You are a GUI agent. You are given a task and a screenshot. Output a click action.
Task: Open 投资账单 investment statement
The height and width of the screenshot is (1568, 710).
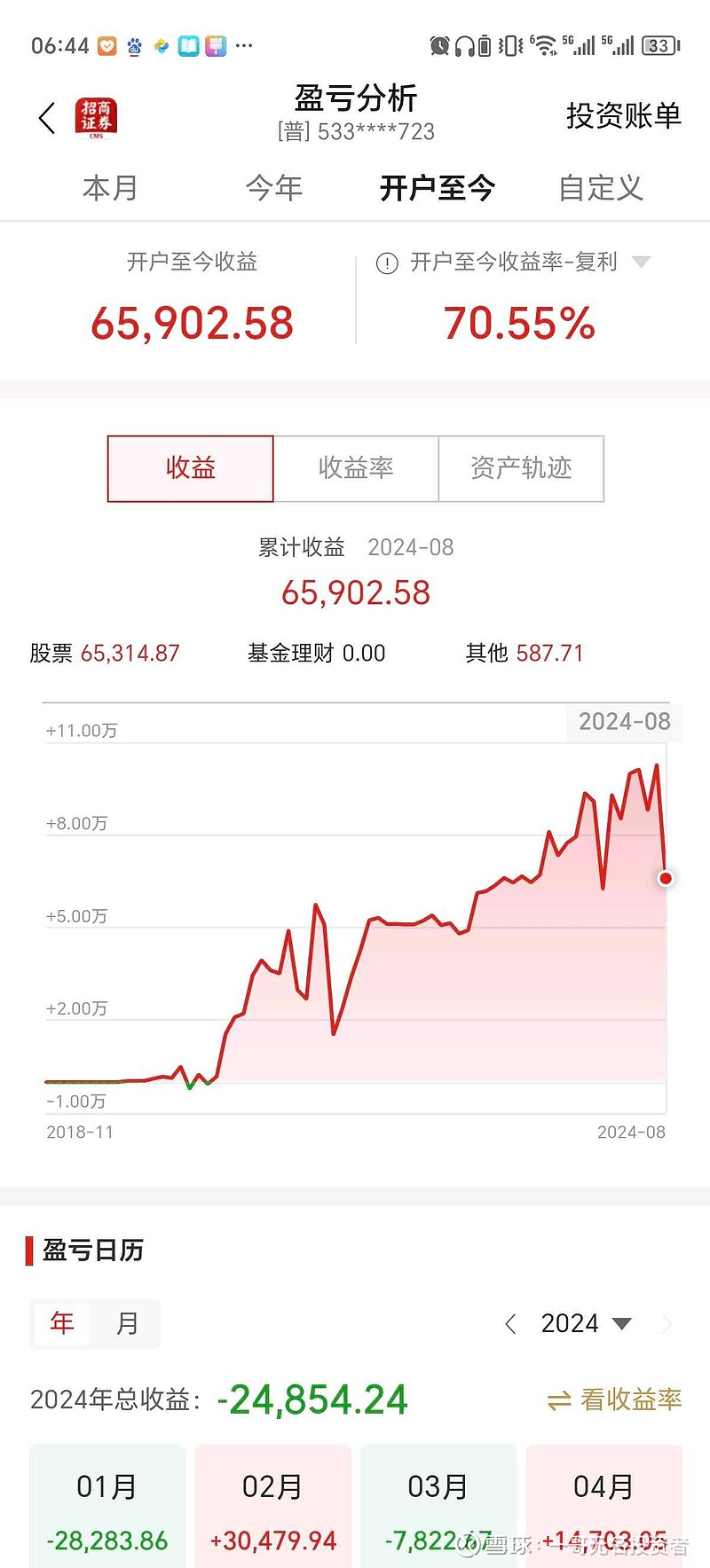pos(623,115)
